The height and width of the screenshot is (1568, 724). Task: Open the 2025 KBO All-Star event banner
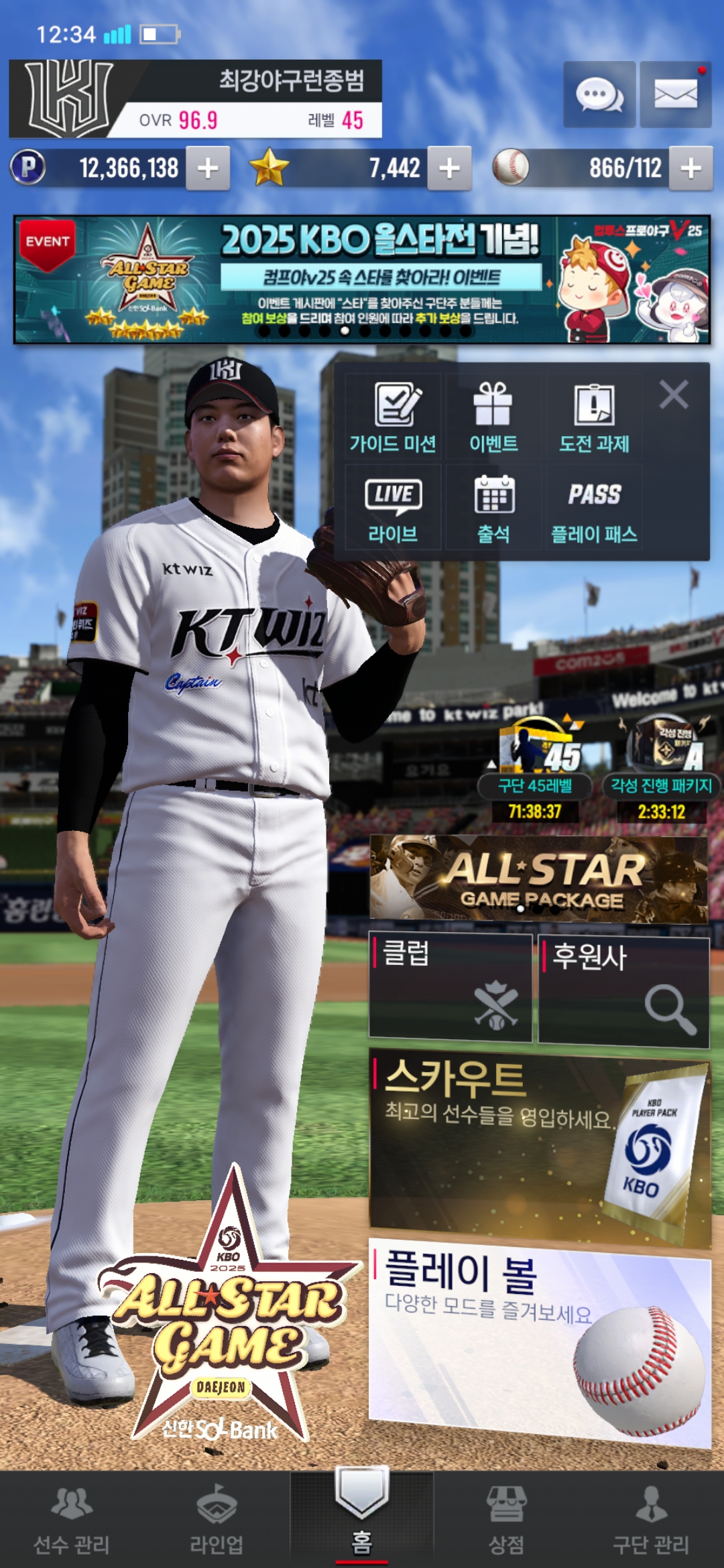[362, 279]
